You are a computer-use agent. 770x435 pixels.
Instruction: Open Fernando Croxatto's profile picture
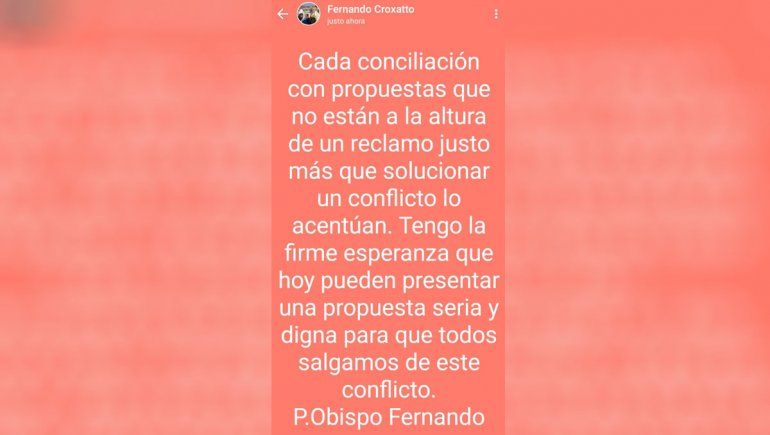pyautogui.click(x=310, y=14)
